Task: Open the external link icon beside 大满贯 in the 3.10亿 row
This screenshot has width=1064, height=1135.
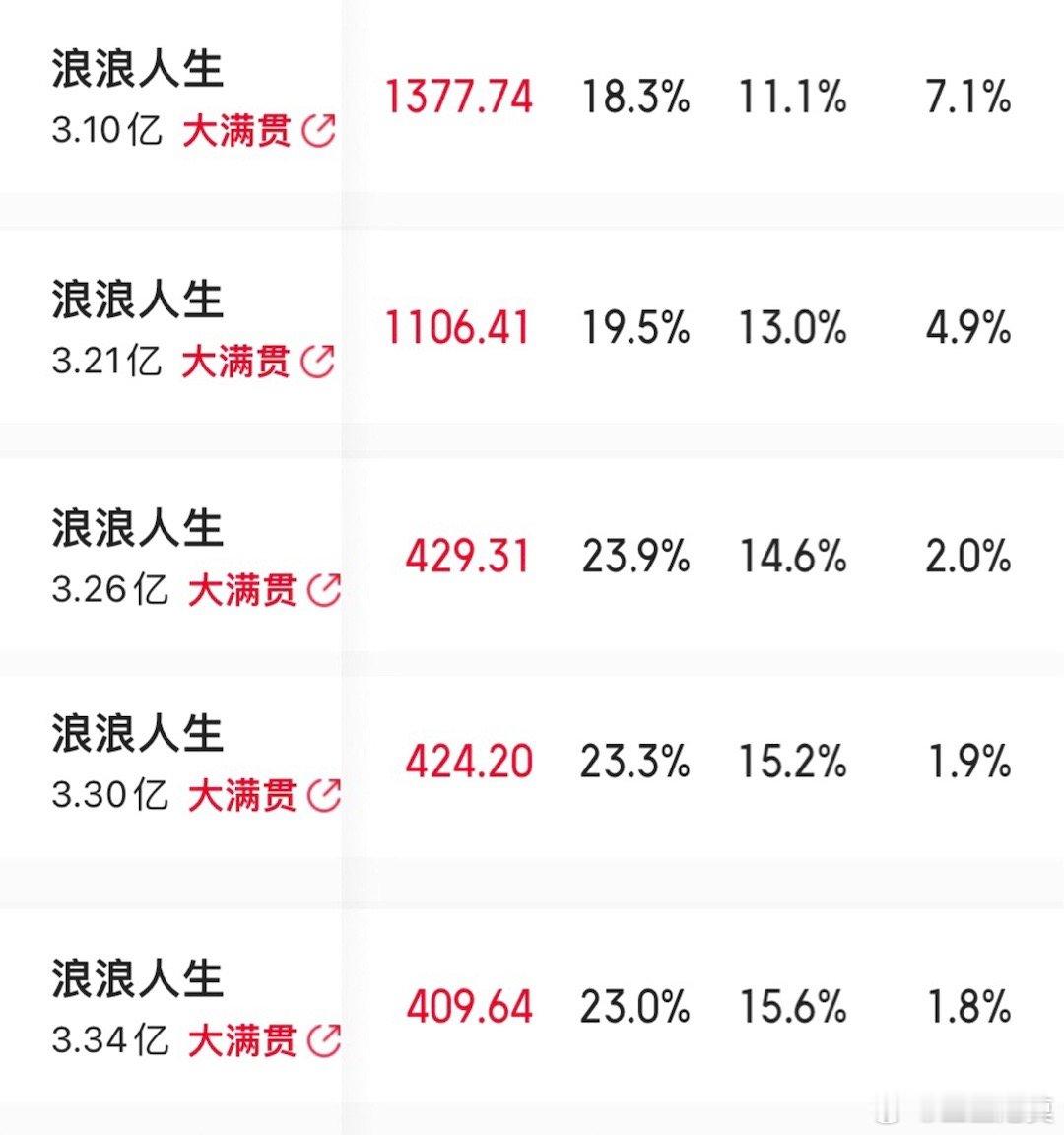Action: point(320,130)
